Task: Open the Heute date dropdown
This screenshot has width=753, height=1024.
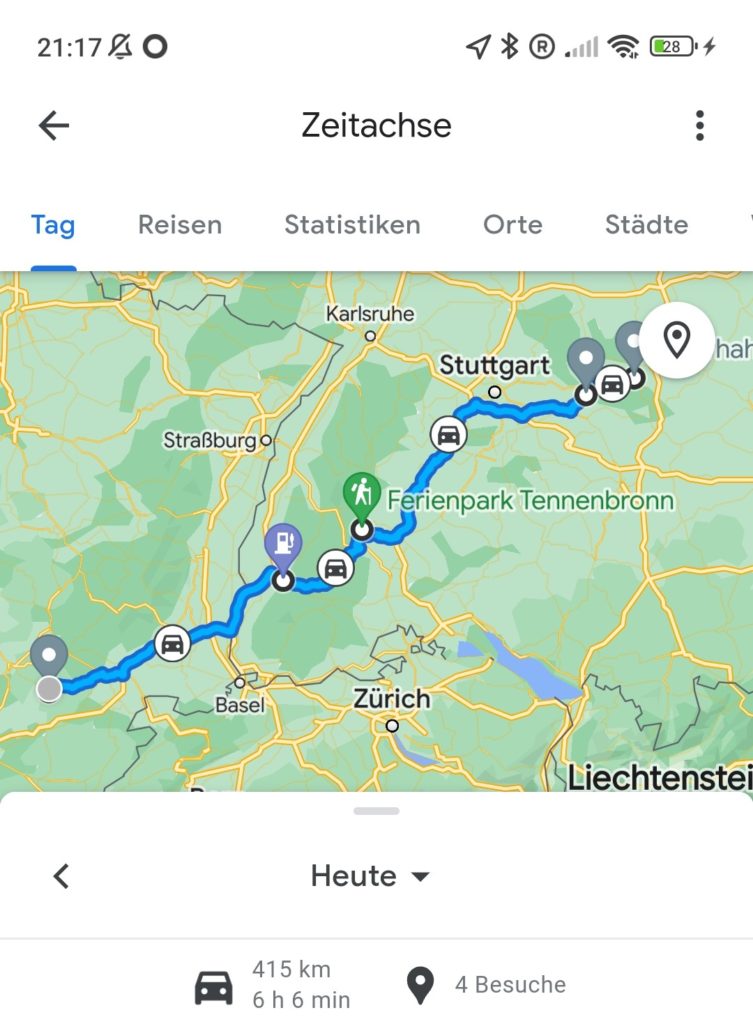Action: (x=371, y=876)
